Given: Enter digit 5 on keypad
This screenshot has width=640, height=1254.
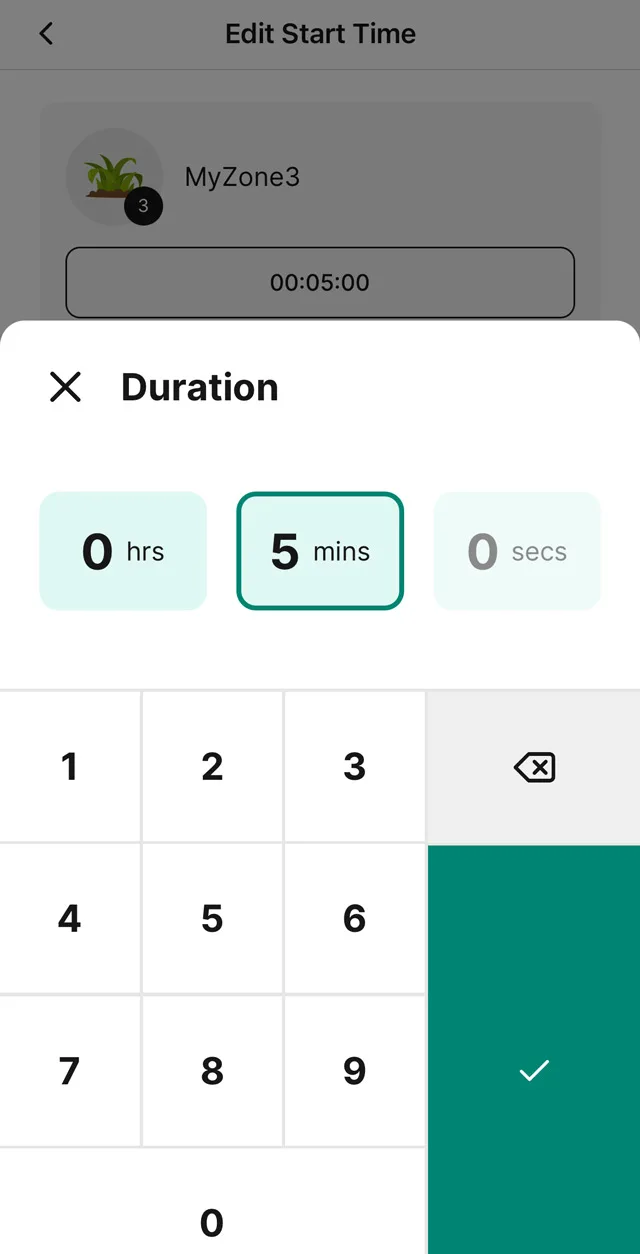Looking at the screenshot, I should (x=212, y=919).
